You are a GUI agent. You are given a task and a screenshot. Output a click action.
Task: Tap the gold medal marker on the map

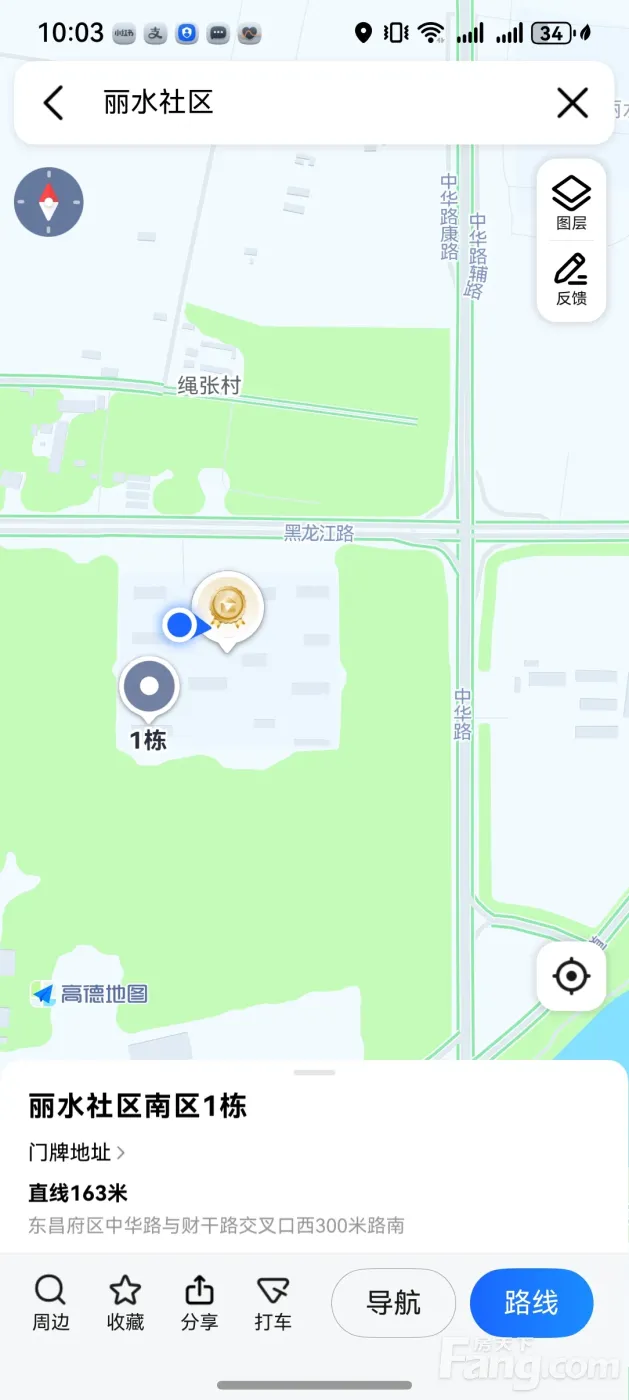tap(228, 606)
